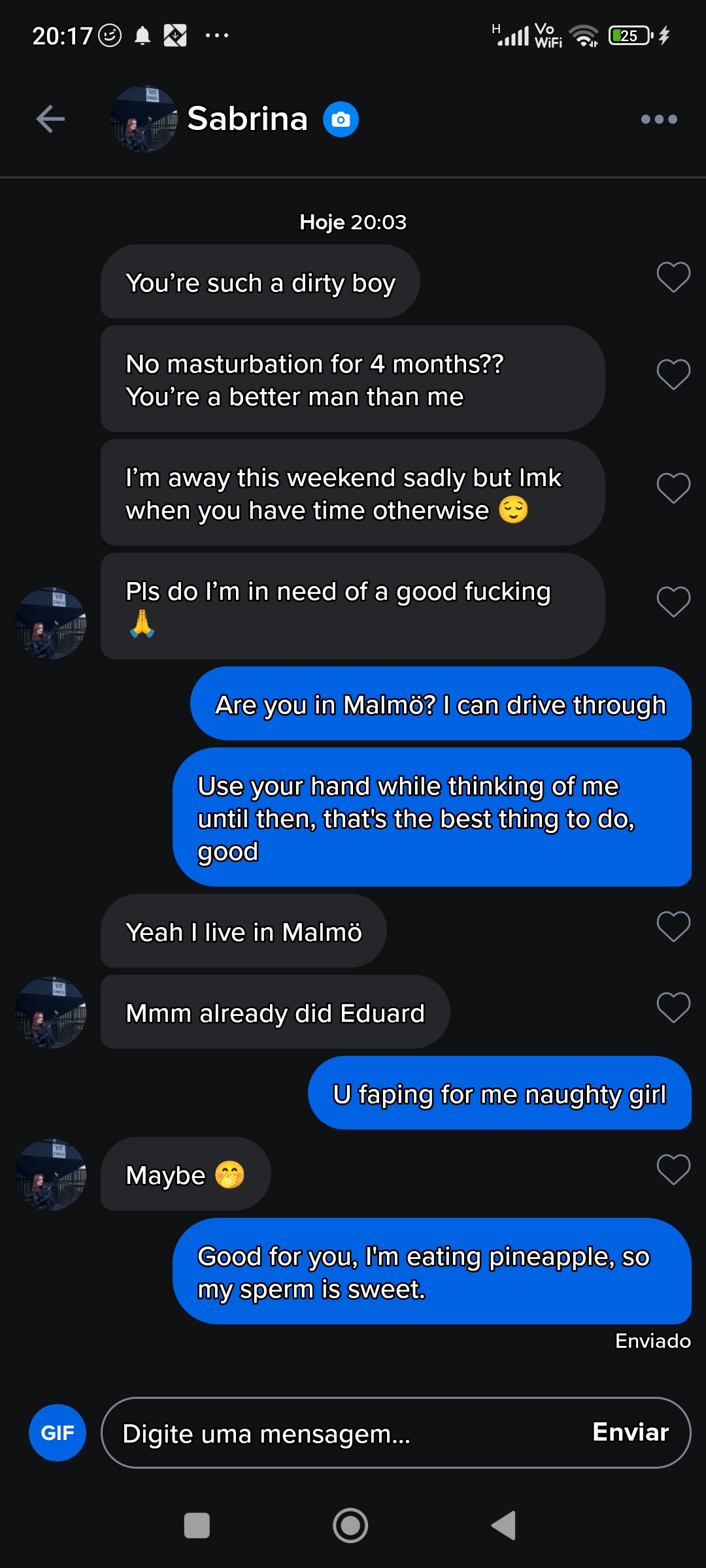
Task: Open Sabrina's avatar beside the "Maybe" message
Action: pyautogui.click(x=50, y=1175)
